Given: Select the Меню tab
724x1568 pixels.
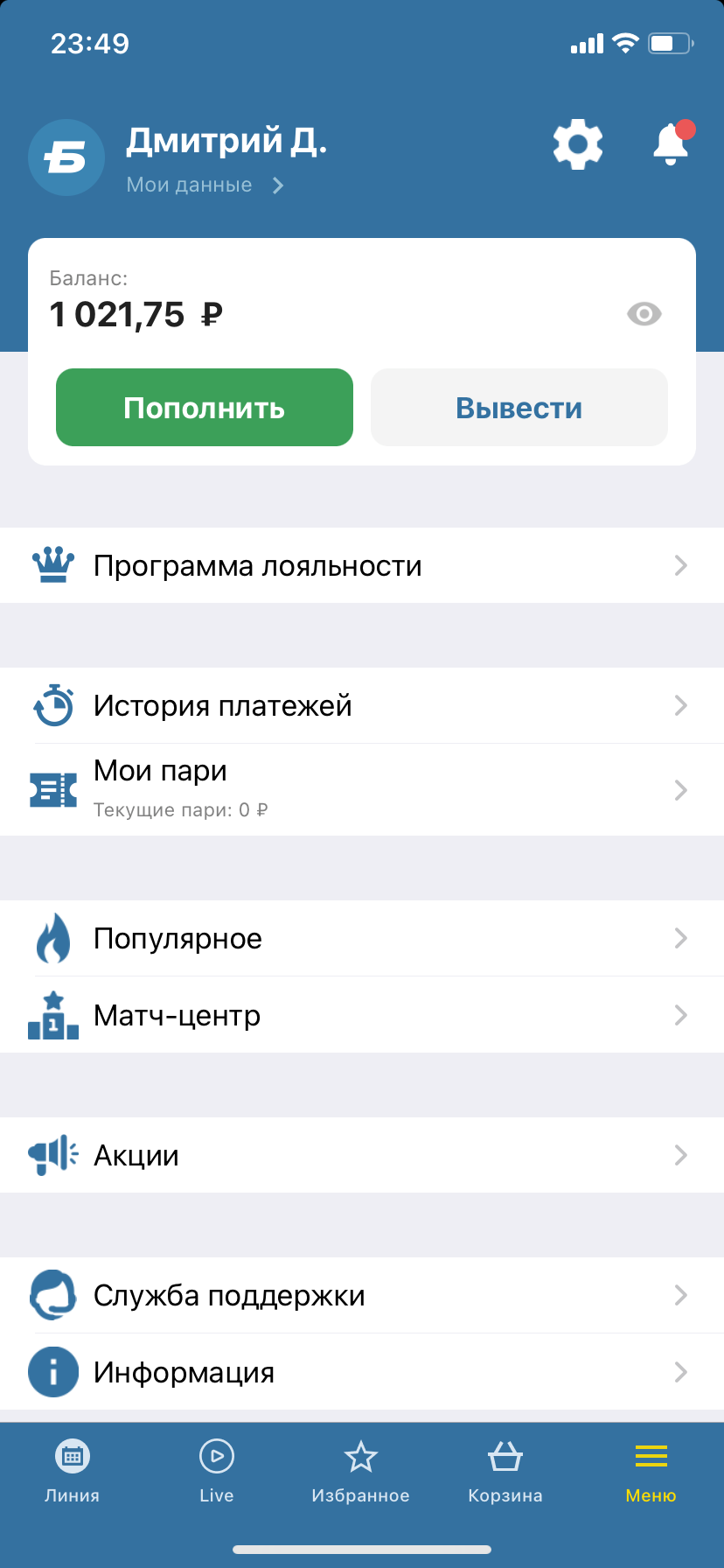Looking at the screenshot, I should tap(651, 1472).
